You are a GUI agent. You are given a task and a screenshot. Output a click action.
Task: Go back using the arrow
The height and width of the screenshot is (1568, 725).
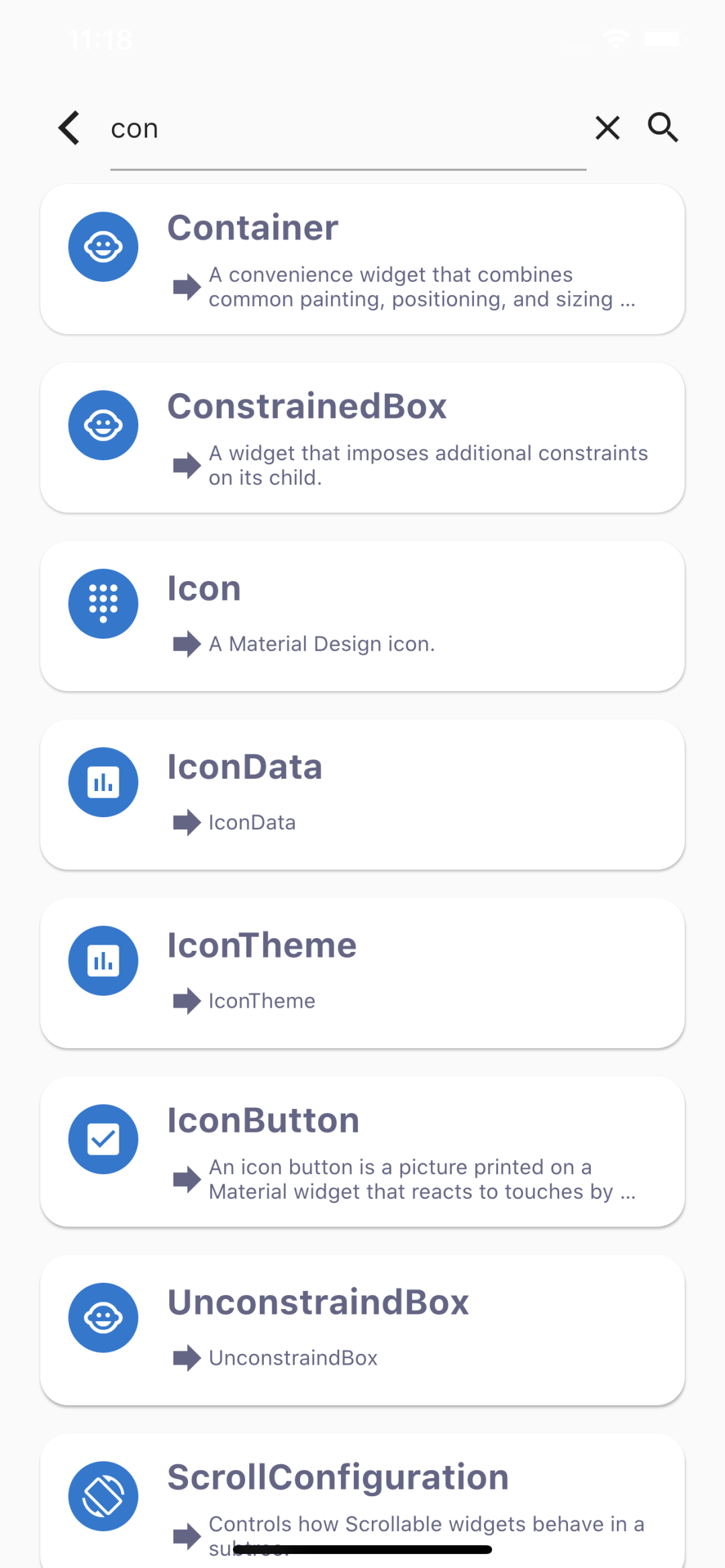(70, 127)
